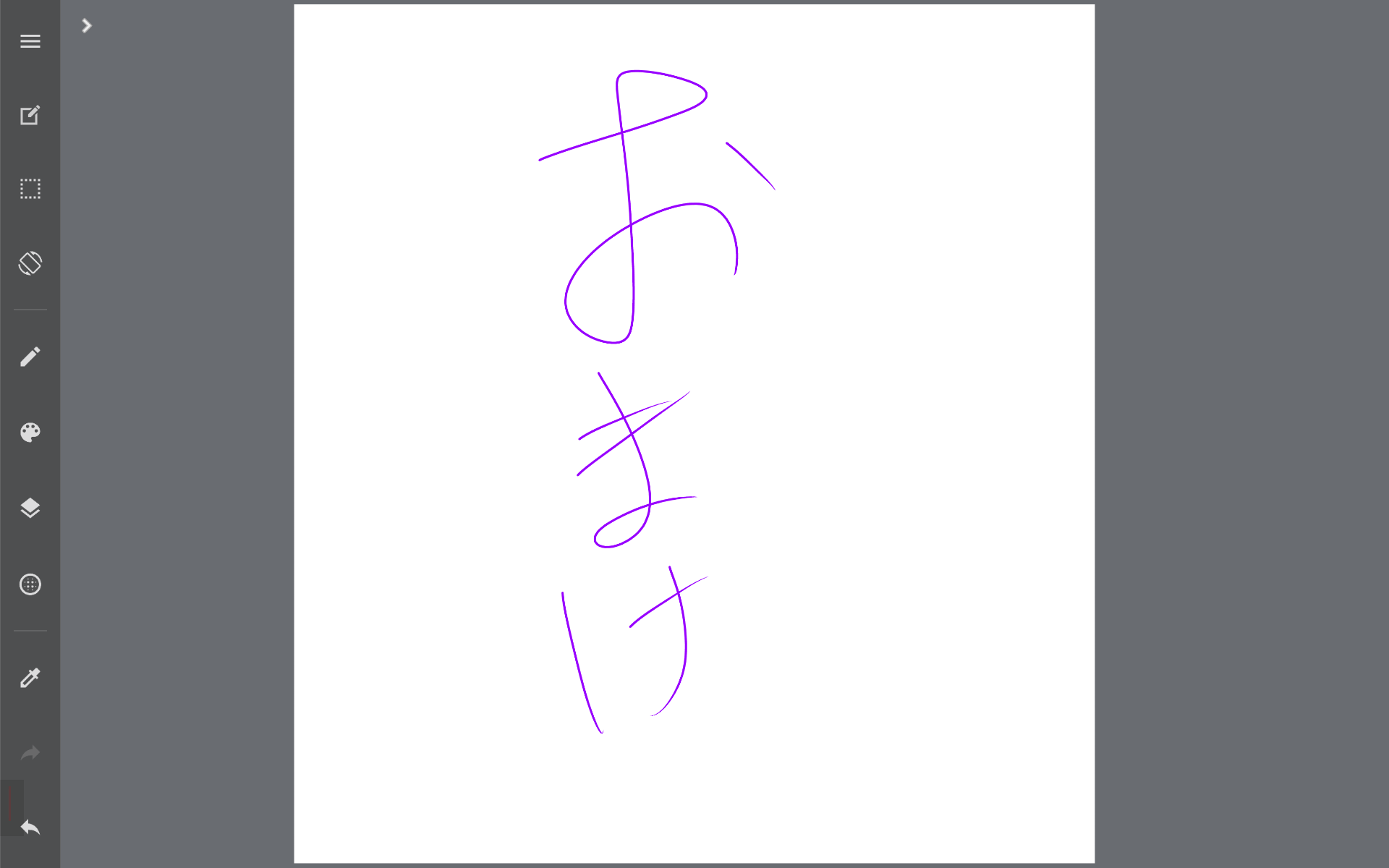Open the dotted circle grid tool

[x=30, y=584]
